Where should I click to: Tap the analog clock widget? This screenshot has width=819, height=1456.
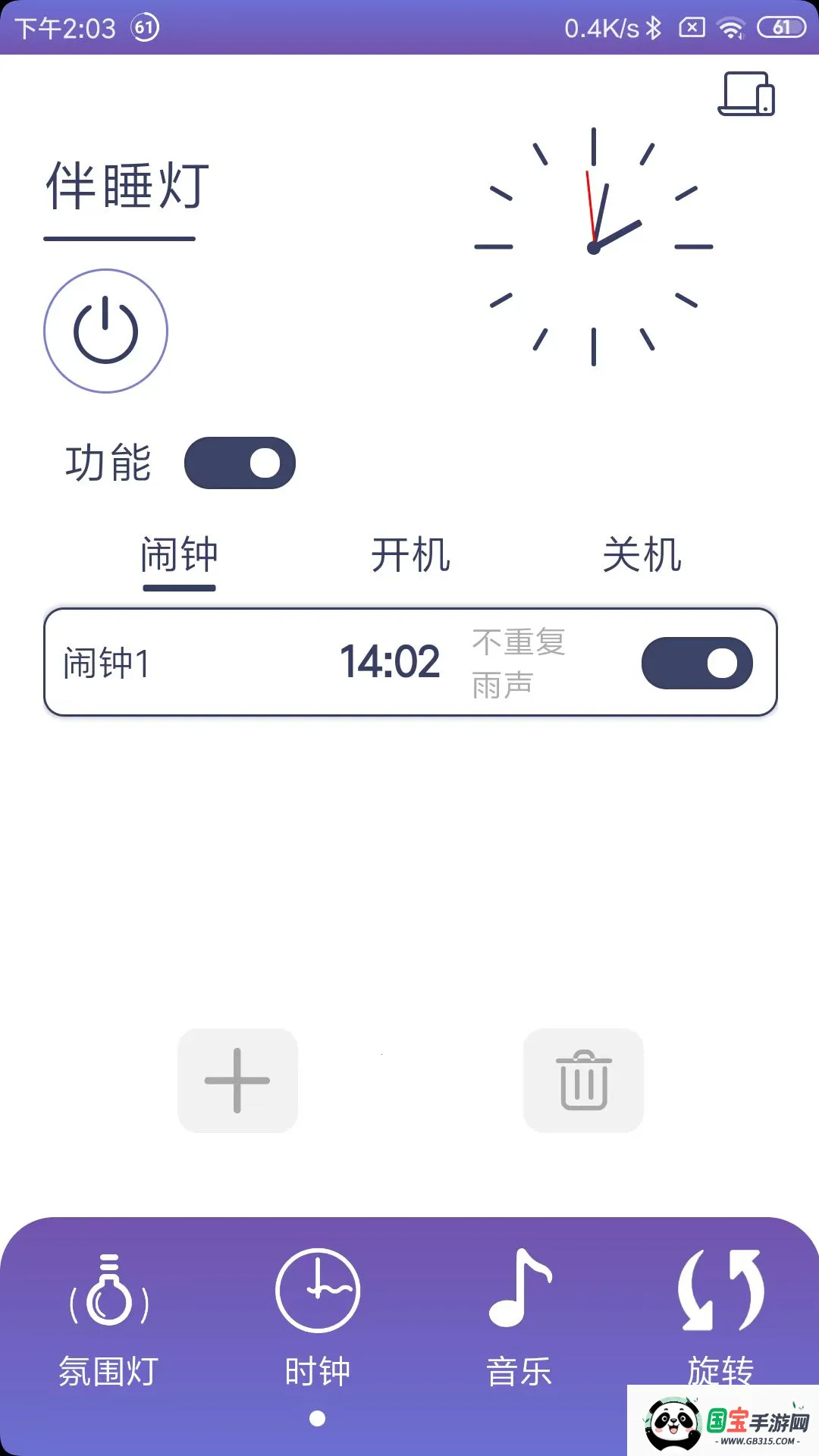tap(594, 249)
